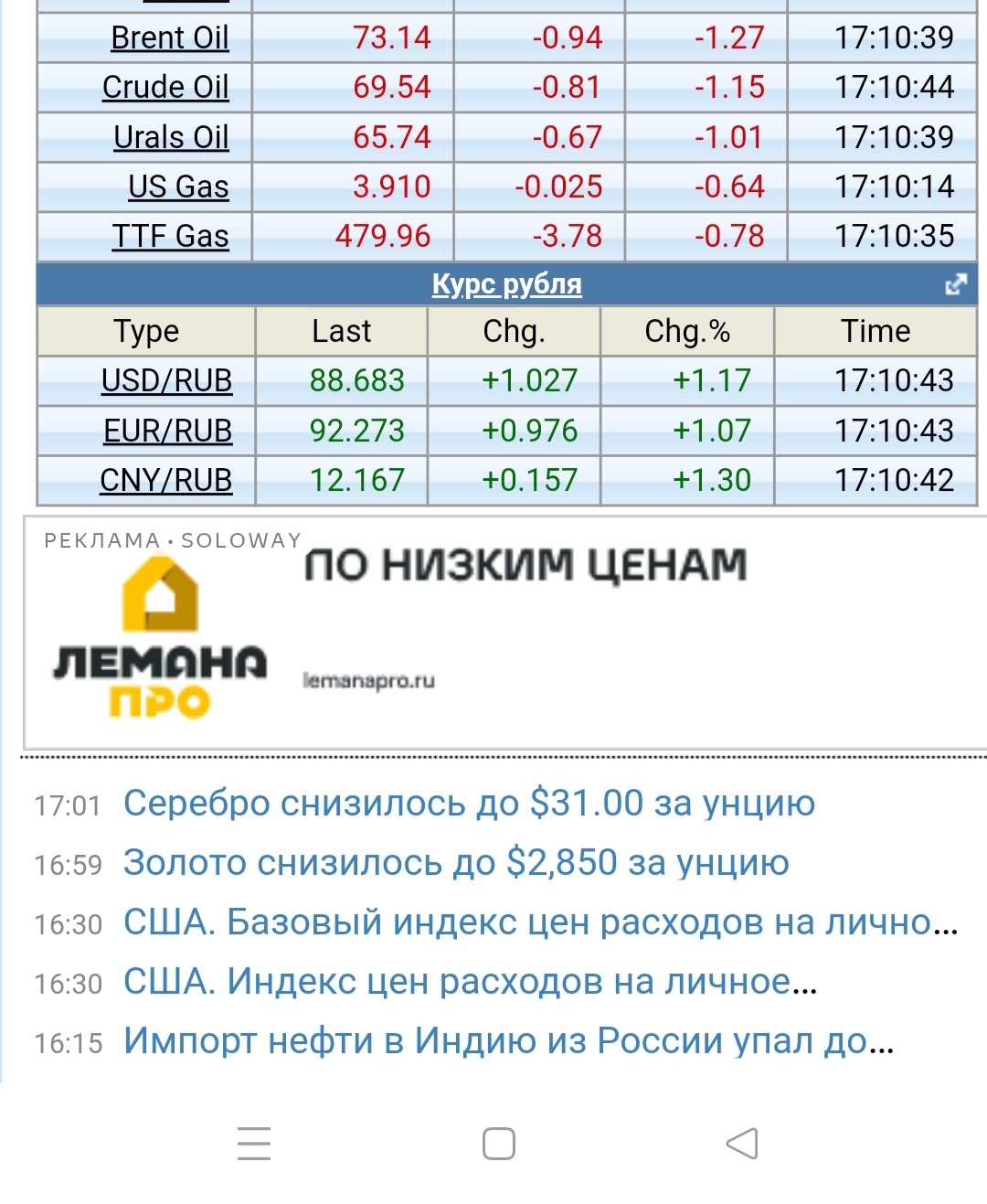Open Импорт нефти в Индию из России news
The height and width of the screenshot is (1204, 987).
pos(508,1041)
